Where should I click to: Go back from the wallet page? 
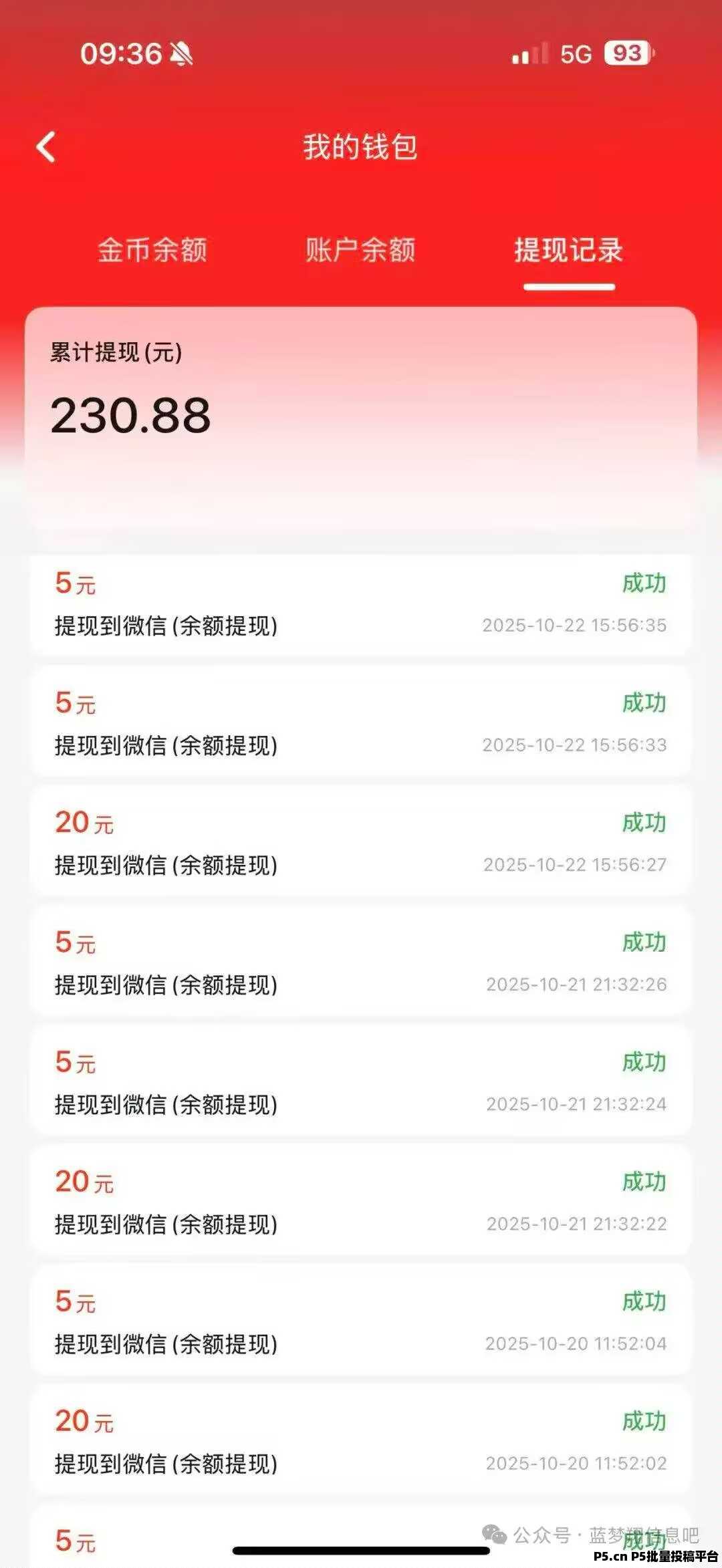click(x=46, y=147)
